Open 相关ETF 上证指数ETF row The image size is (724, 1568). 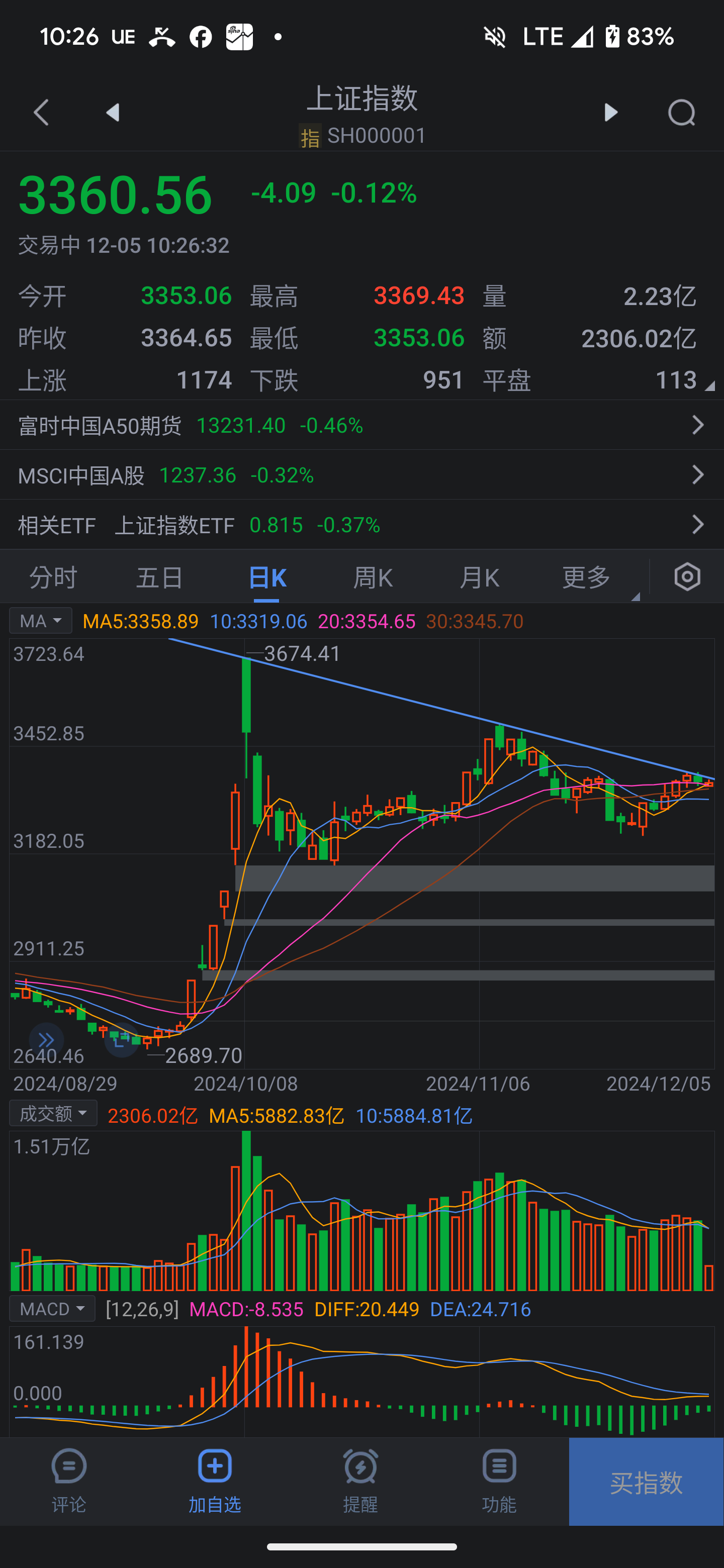[361, 525]
